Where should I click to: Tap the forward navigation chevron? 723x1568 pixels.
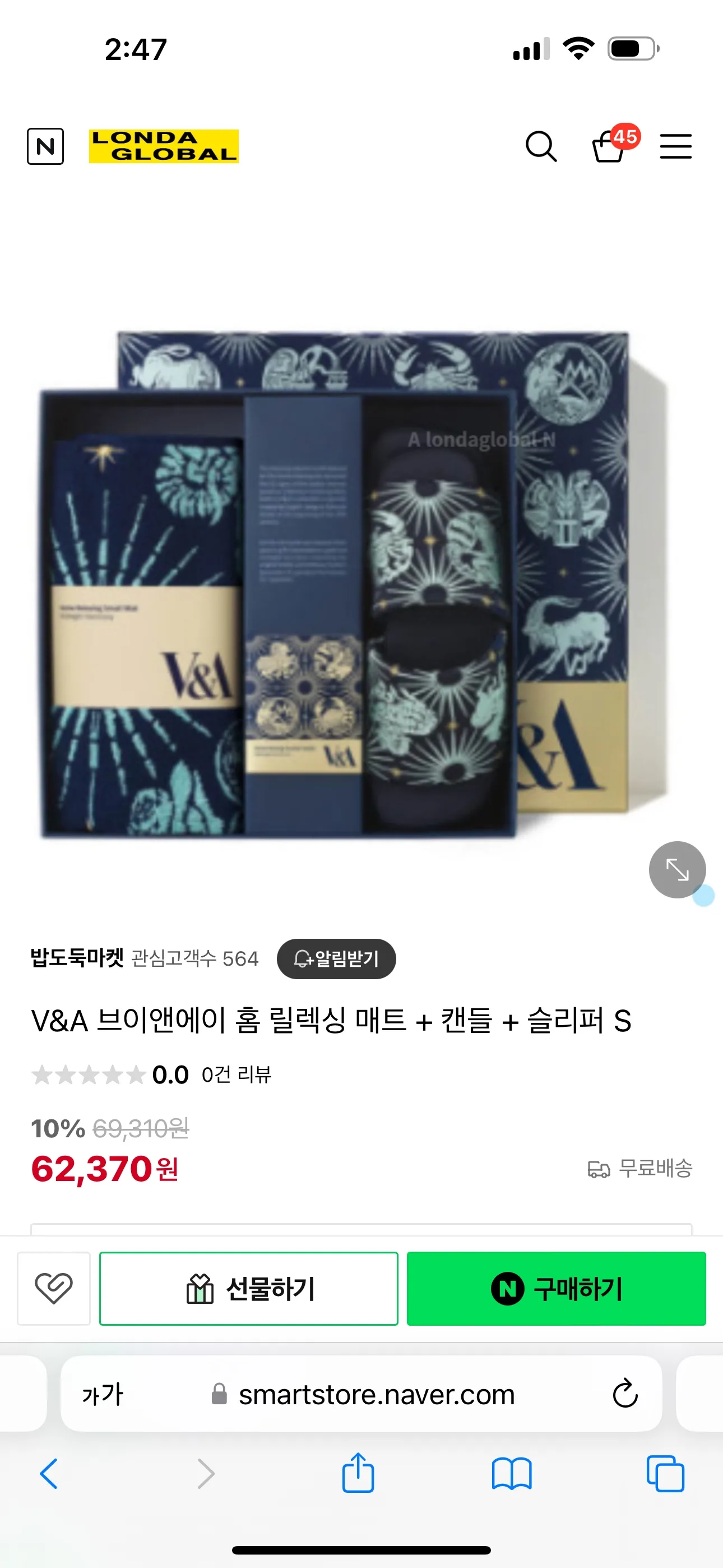click(x=205, y=1474)
